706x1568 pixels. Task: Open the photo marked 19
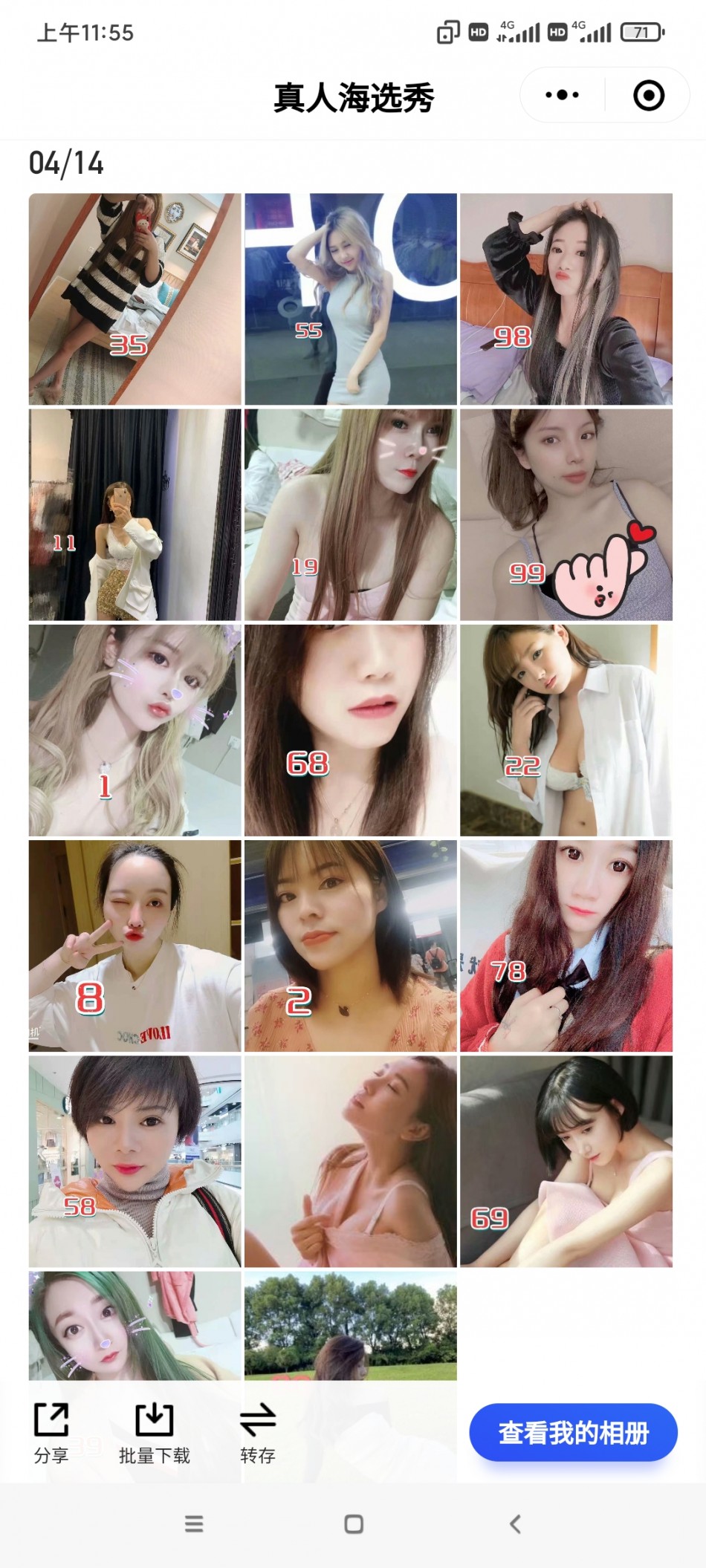pos(351,515)
